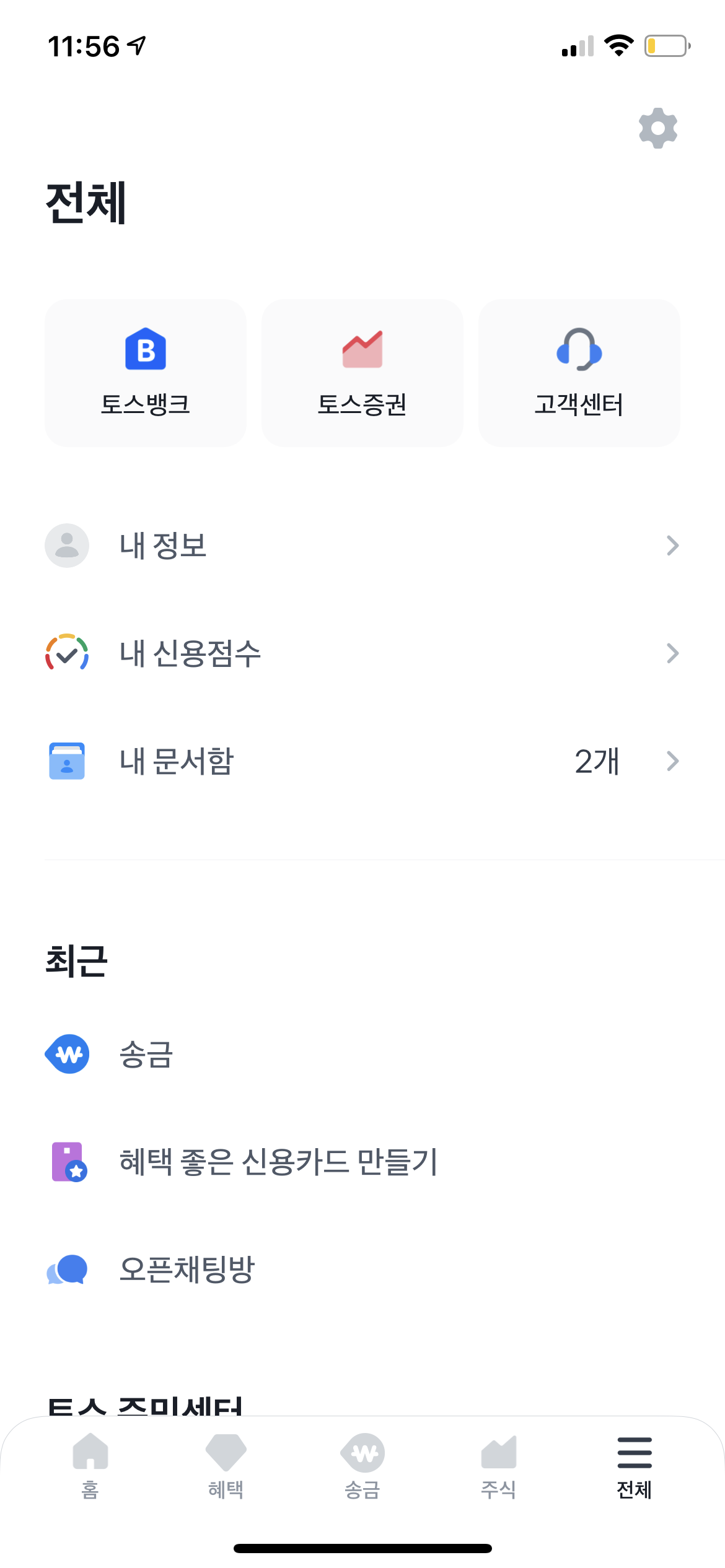This screenshot has height=1568, width=725.
Task: Open the 고객센터 card
Action: point(579,373)
